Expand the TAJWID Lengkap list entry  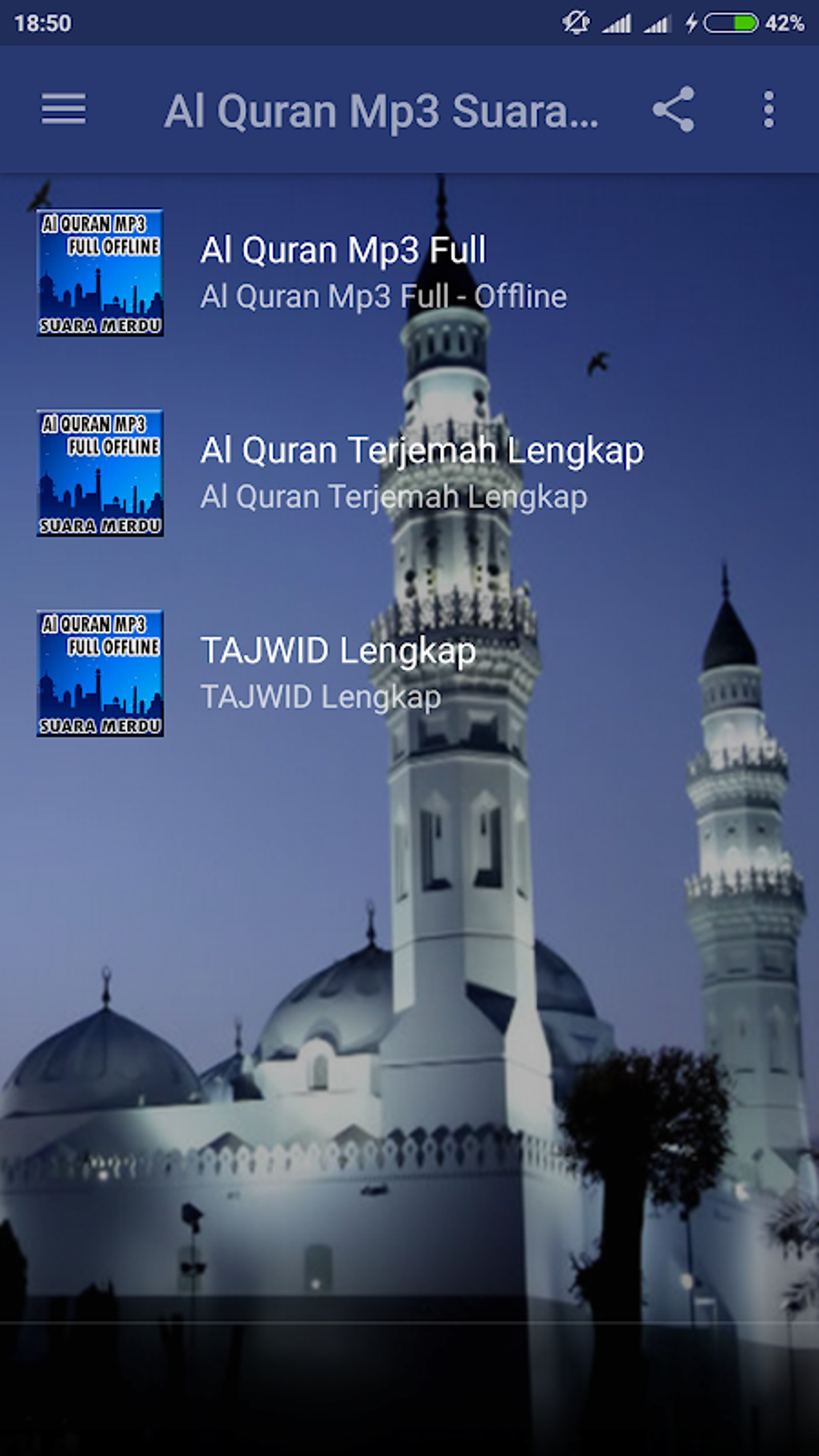click(x=337, y=651)
